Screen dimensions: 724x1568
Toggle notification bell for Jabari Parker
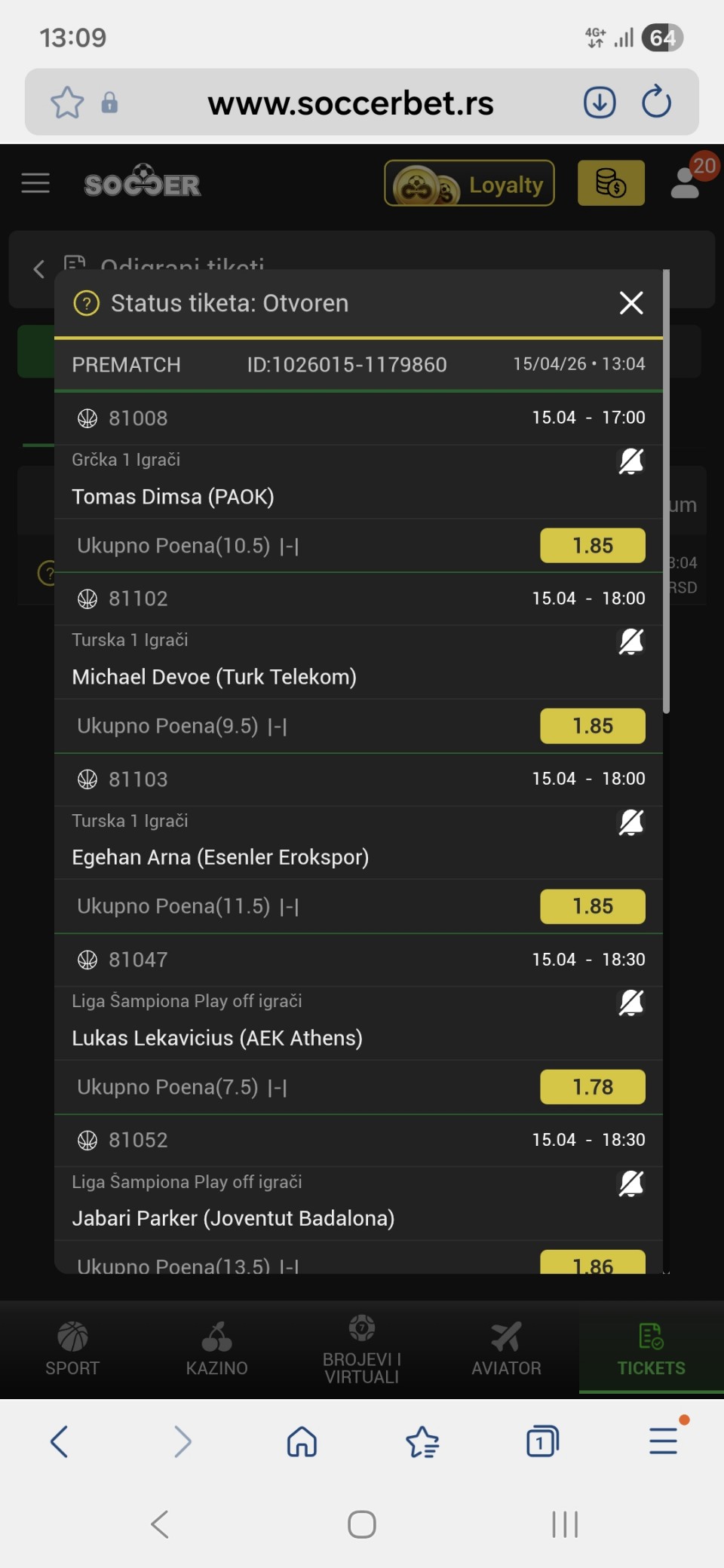[631, 1184]
